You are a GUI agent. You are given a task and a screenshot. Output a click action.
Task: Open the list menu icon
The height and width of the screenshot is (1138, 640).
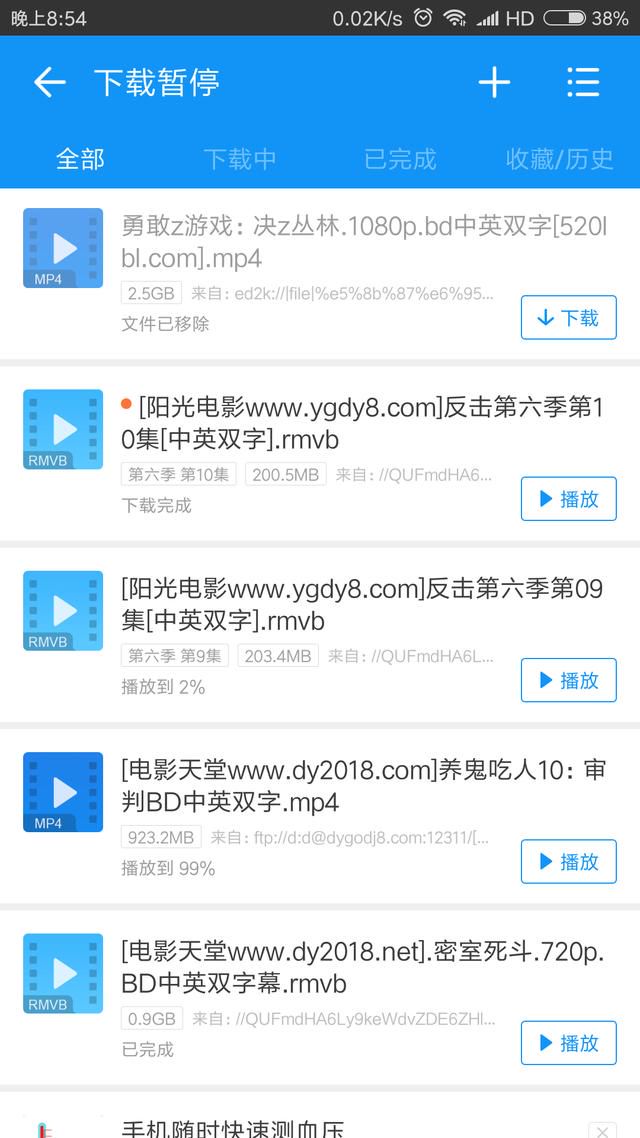pos(583,82)
